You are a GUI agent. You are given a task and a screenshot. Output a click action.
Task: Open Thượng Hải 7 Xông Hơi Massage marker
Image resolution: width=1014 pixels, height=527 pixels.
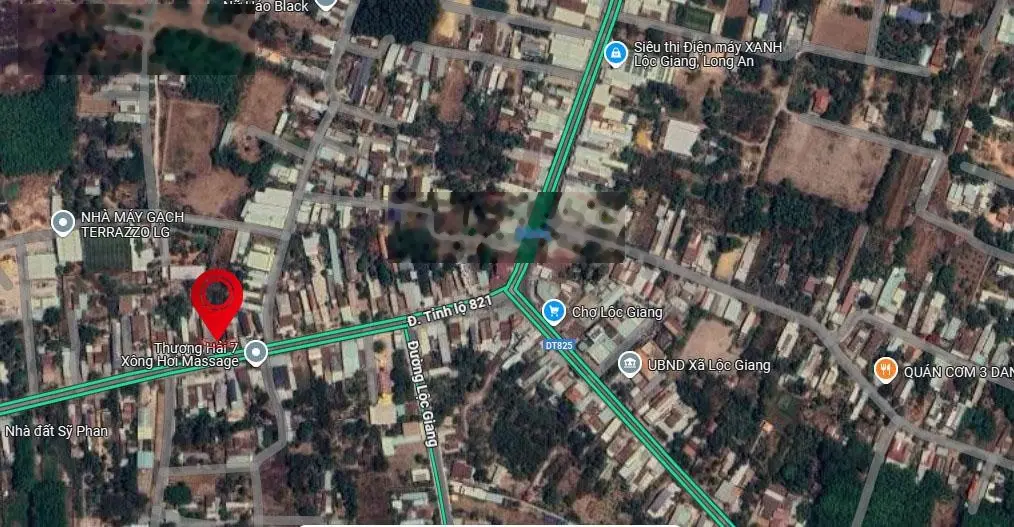pos(256,352)
